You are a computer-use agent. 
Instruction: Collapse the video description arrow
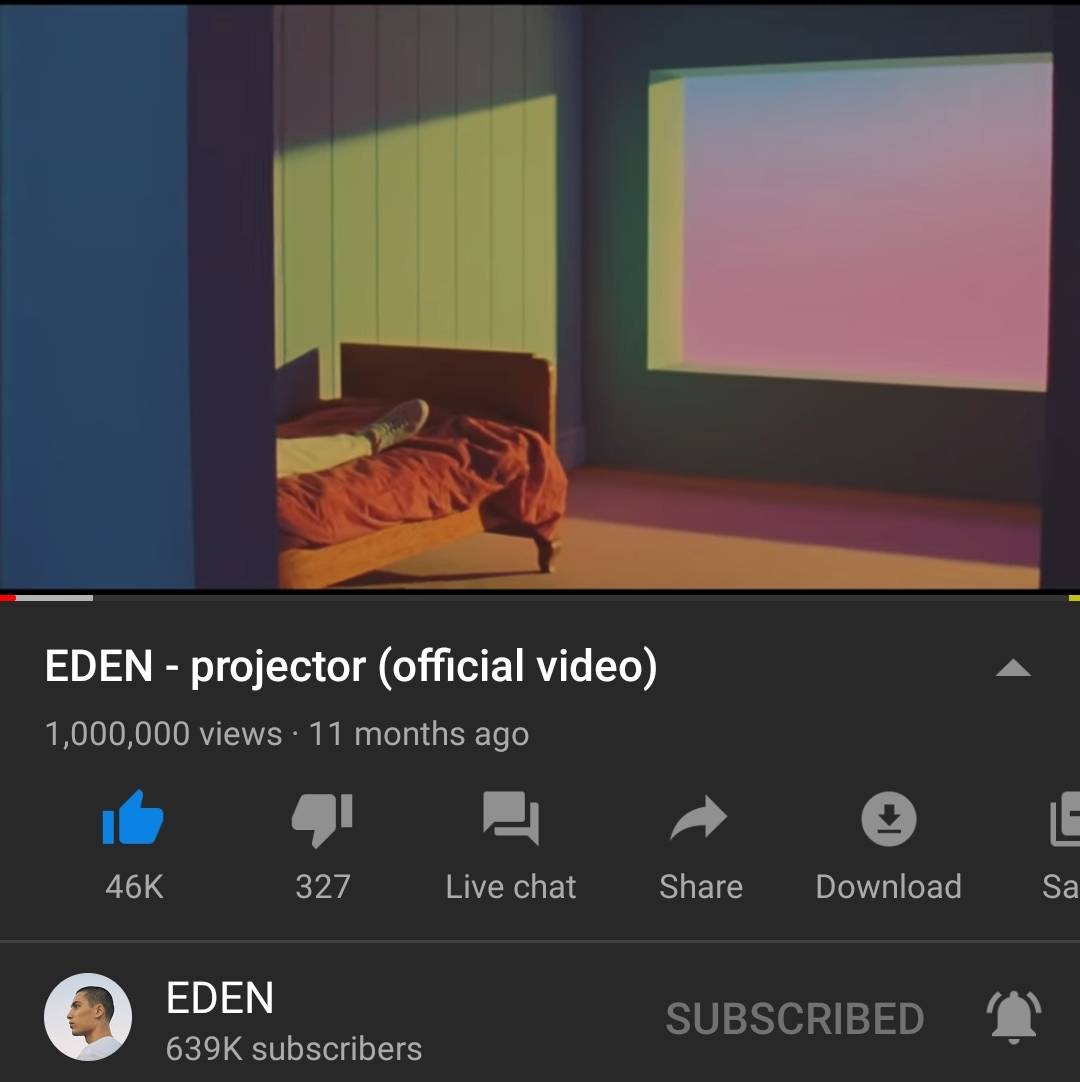pyautogui.click(x=1013, y=668)
